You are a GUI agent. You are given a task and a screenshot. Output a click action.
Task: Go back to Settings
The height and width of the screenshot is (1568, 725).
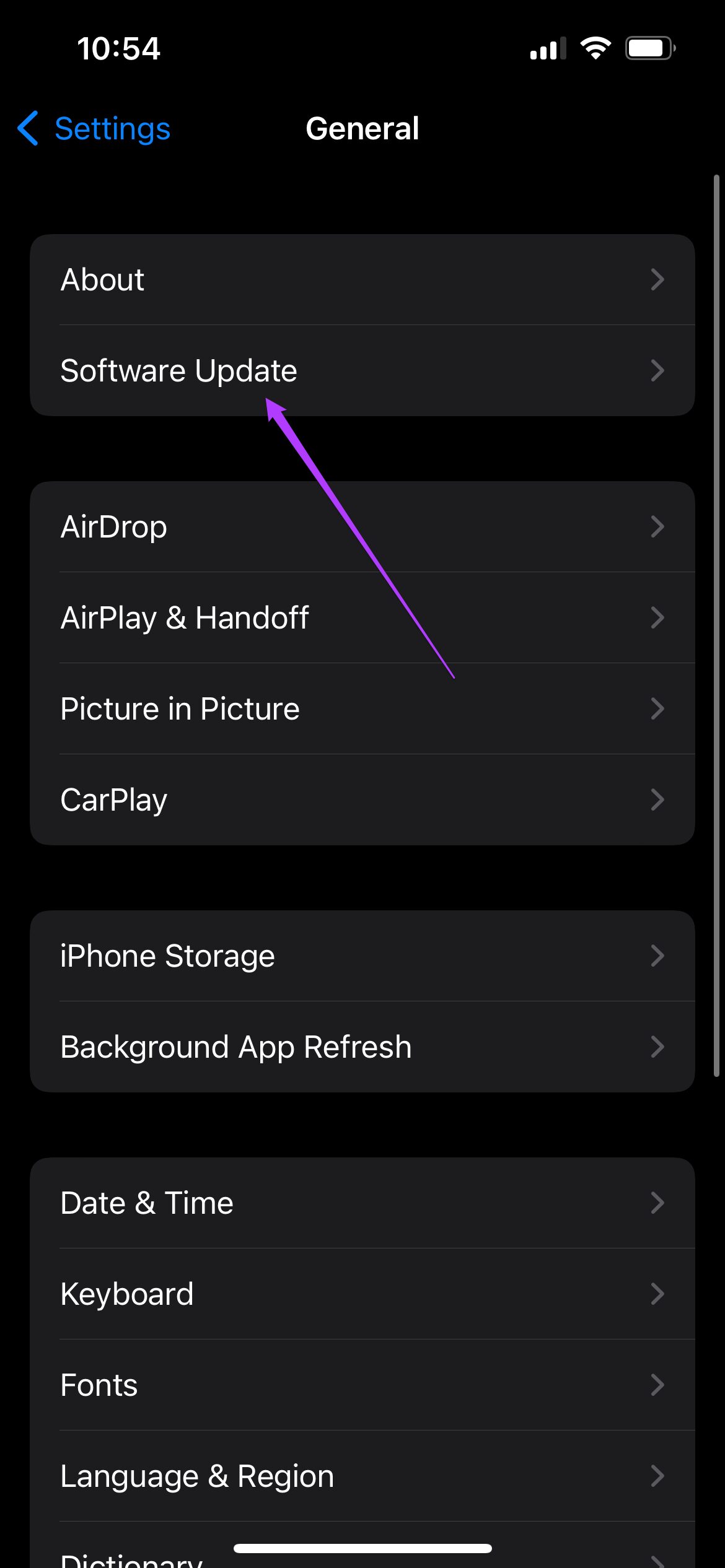point(94,129)
